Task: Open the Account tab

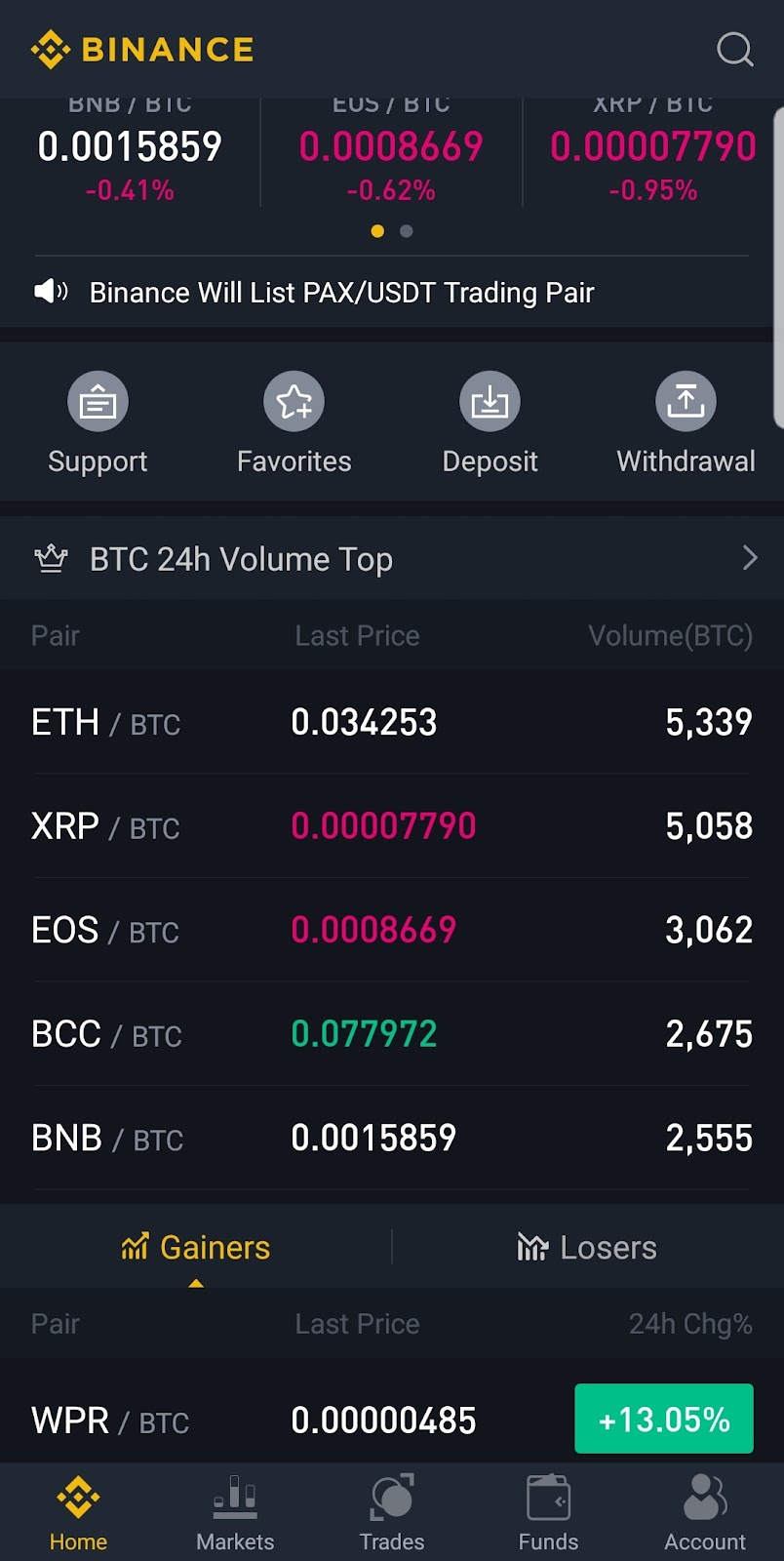Action: pyautogui.click(x=705, y=1513)
